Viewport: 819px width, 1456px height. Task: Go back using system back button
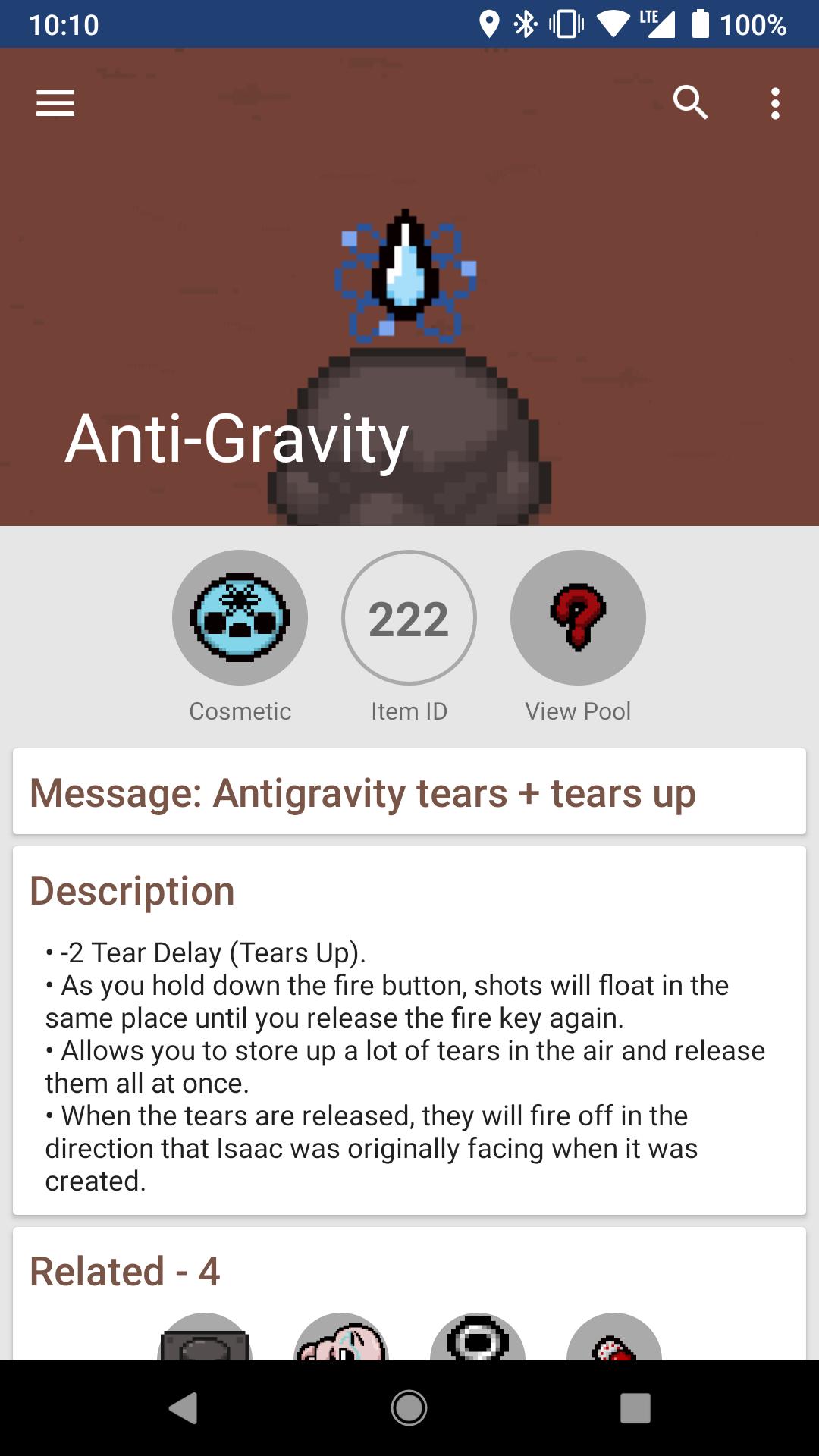tap(183, 1408)
